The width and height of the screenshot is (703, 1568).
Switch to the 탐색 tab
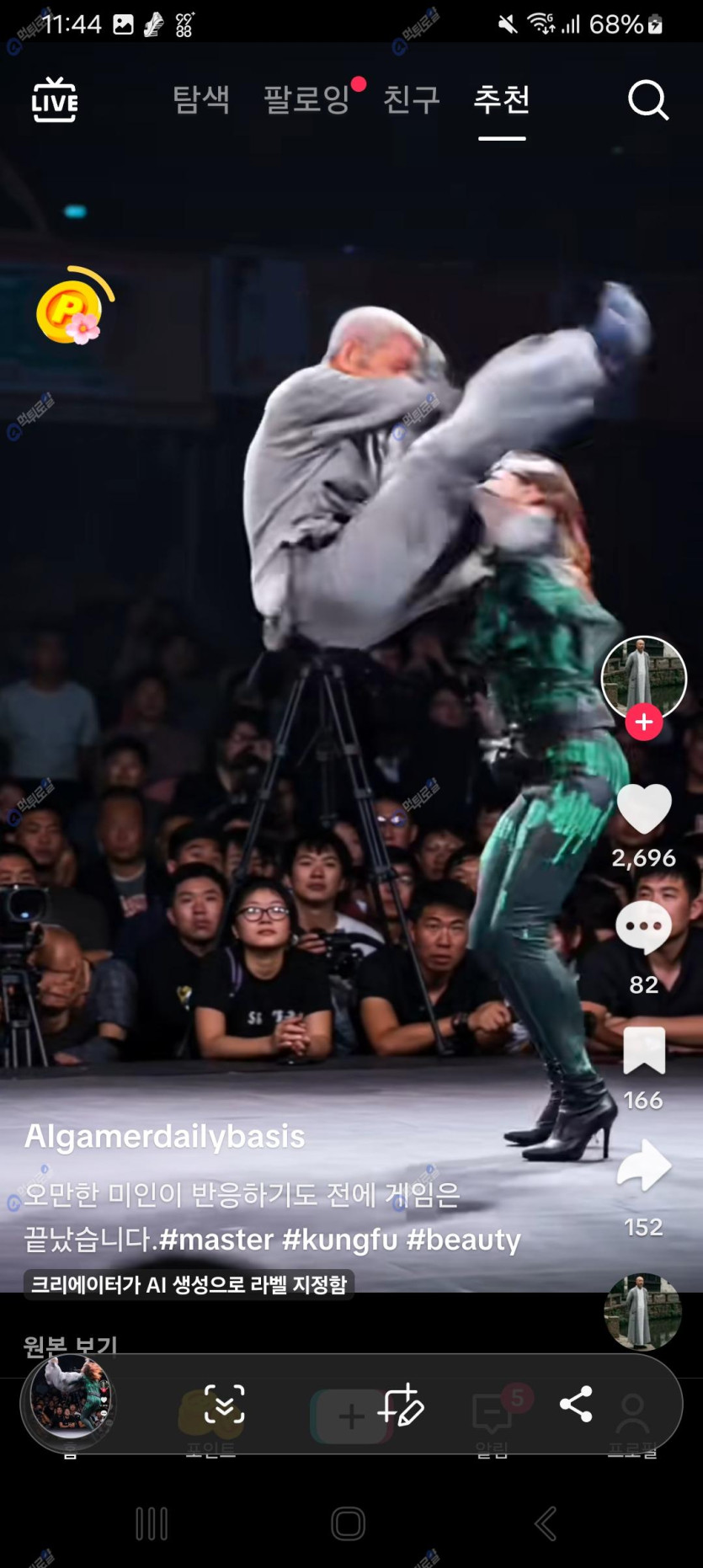(x=201, y=99)
